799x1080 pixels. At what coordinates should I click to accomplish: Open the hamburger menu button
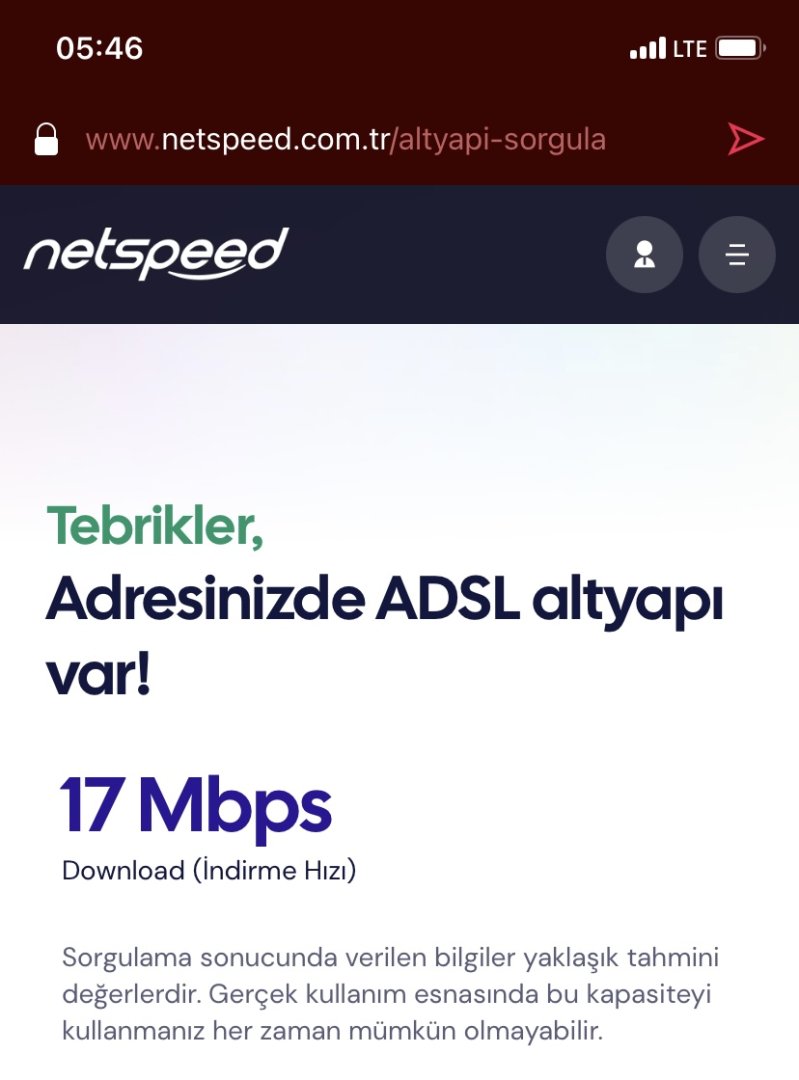[737, 255]
